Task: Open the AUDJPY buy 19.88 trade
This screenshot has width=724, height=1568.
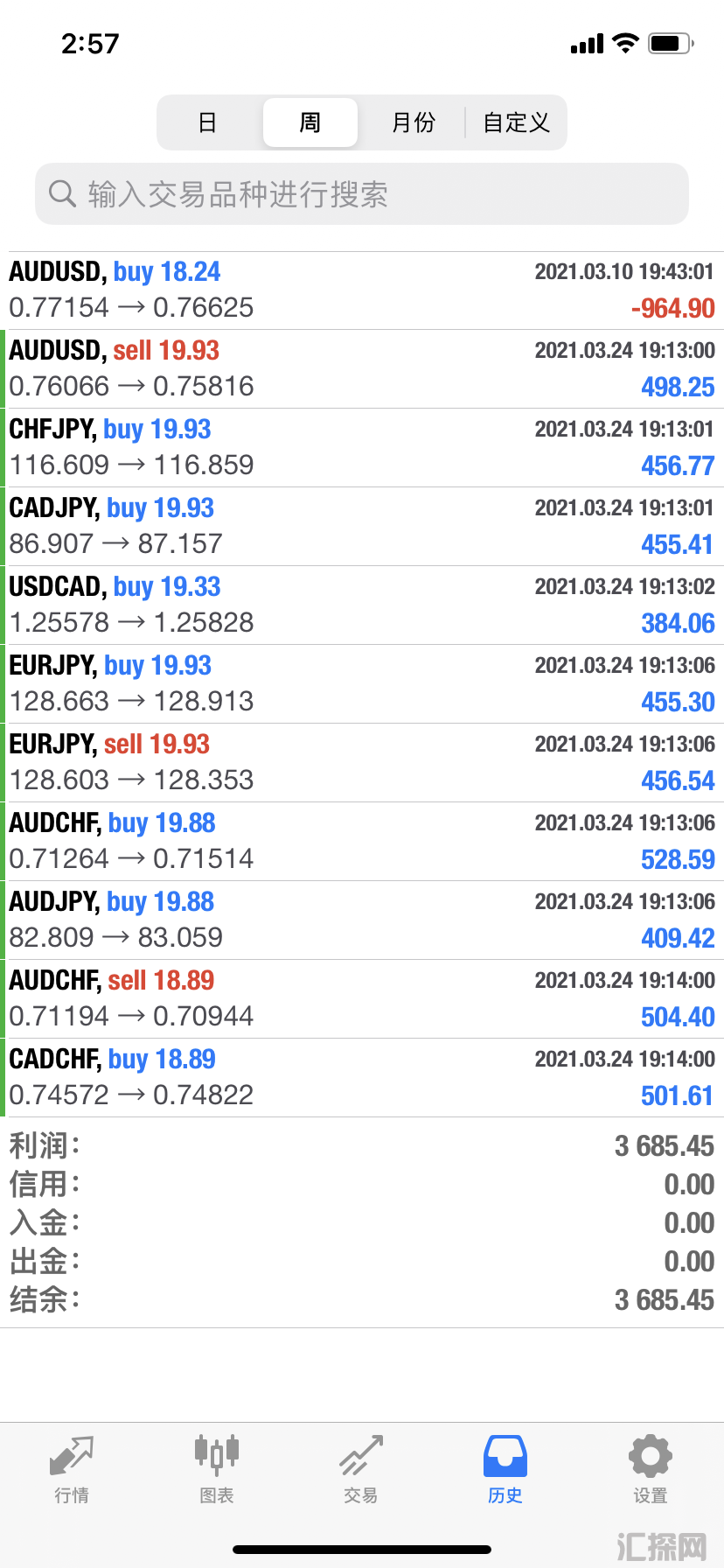Action: tap(362, 920)
